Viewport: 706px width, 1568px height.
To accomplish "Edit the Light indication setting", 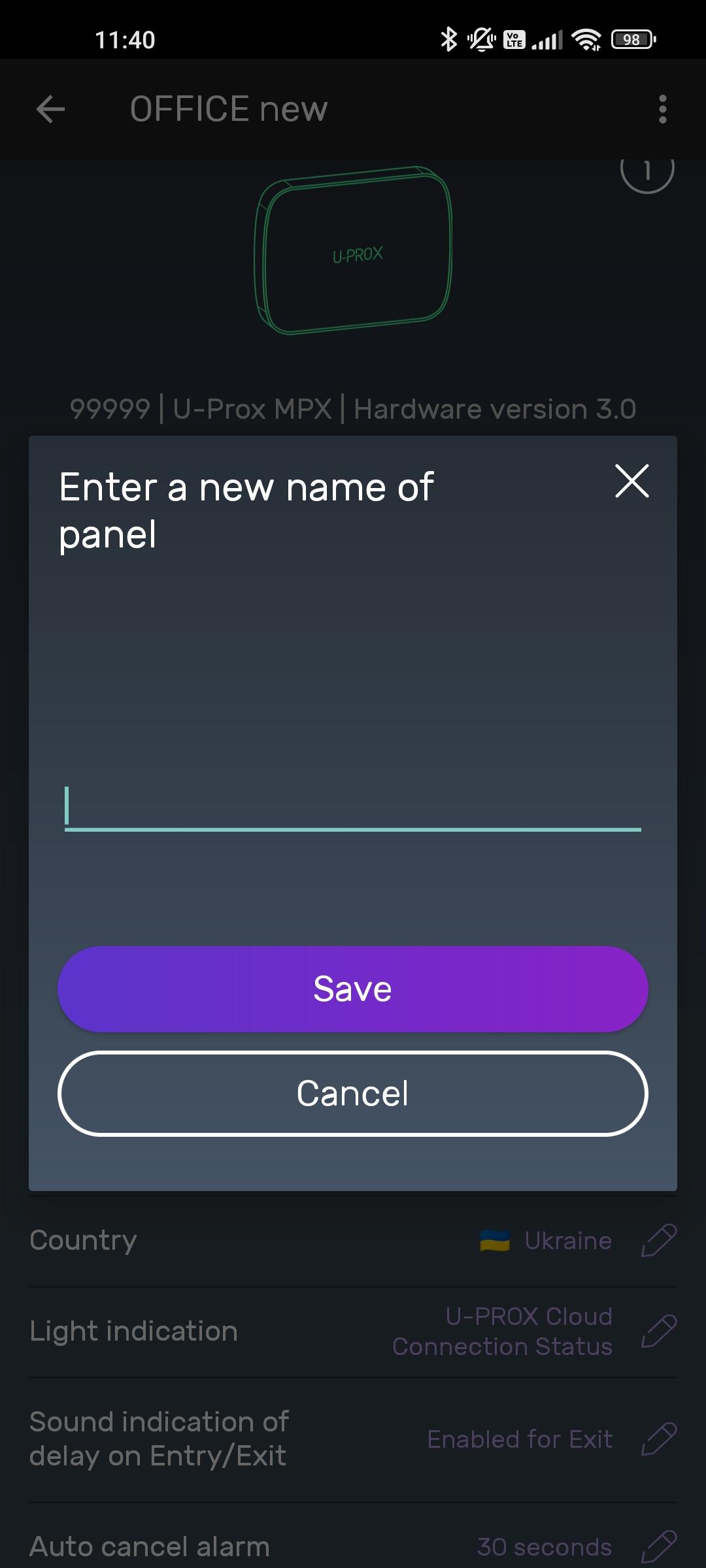I will pos(658,1331).
